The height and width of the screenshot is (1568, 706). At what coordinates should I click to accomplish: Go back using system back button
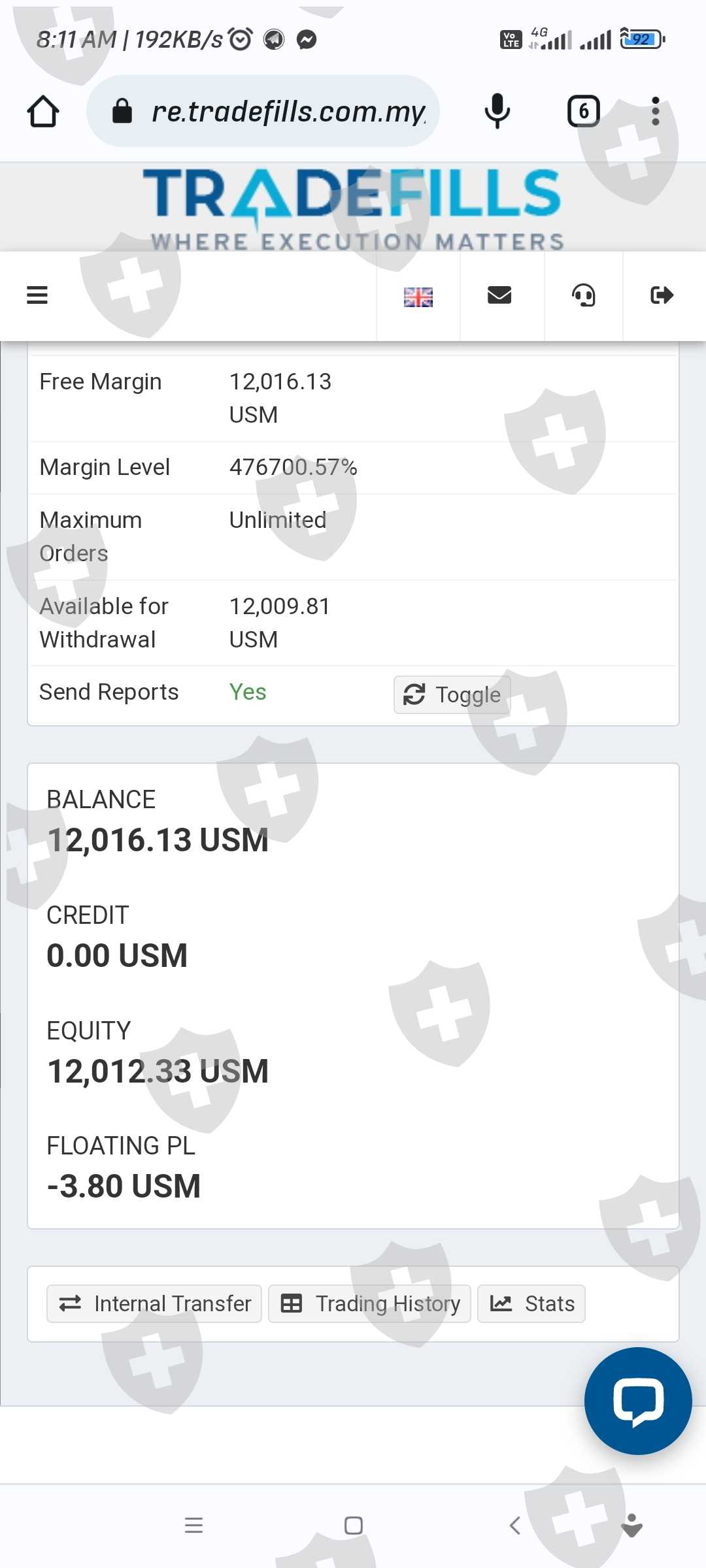click(x=514, y=1526)
